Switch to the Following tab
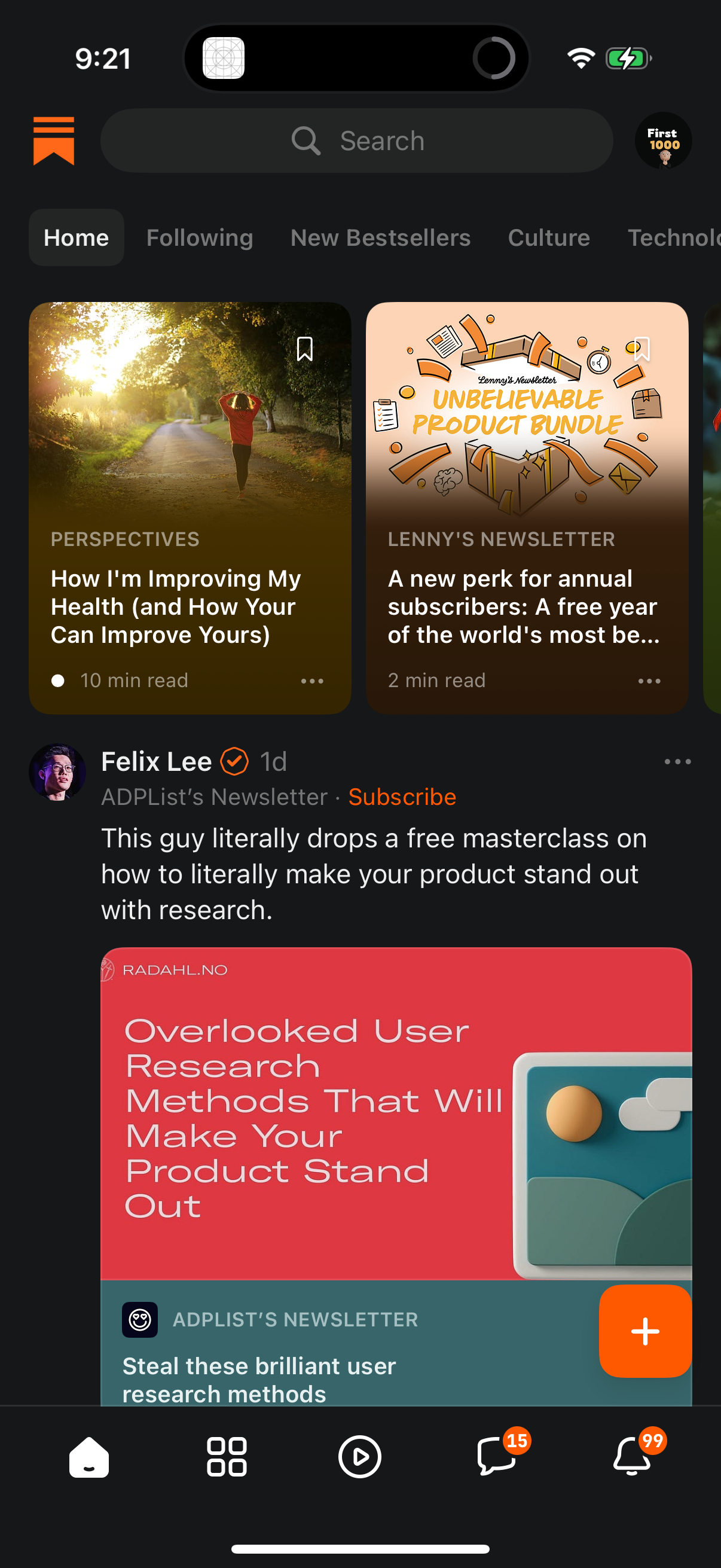The image size is (721, 1568). 200,237
